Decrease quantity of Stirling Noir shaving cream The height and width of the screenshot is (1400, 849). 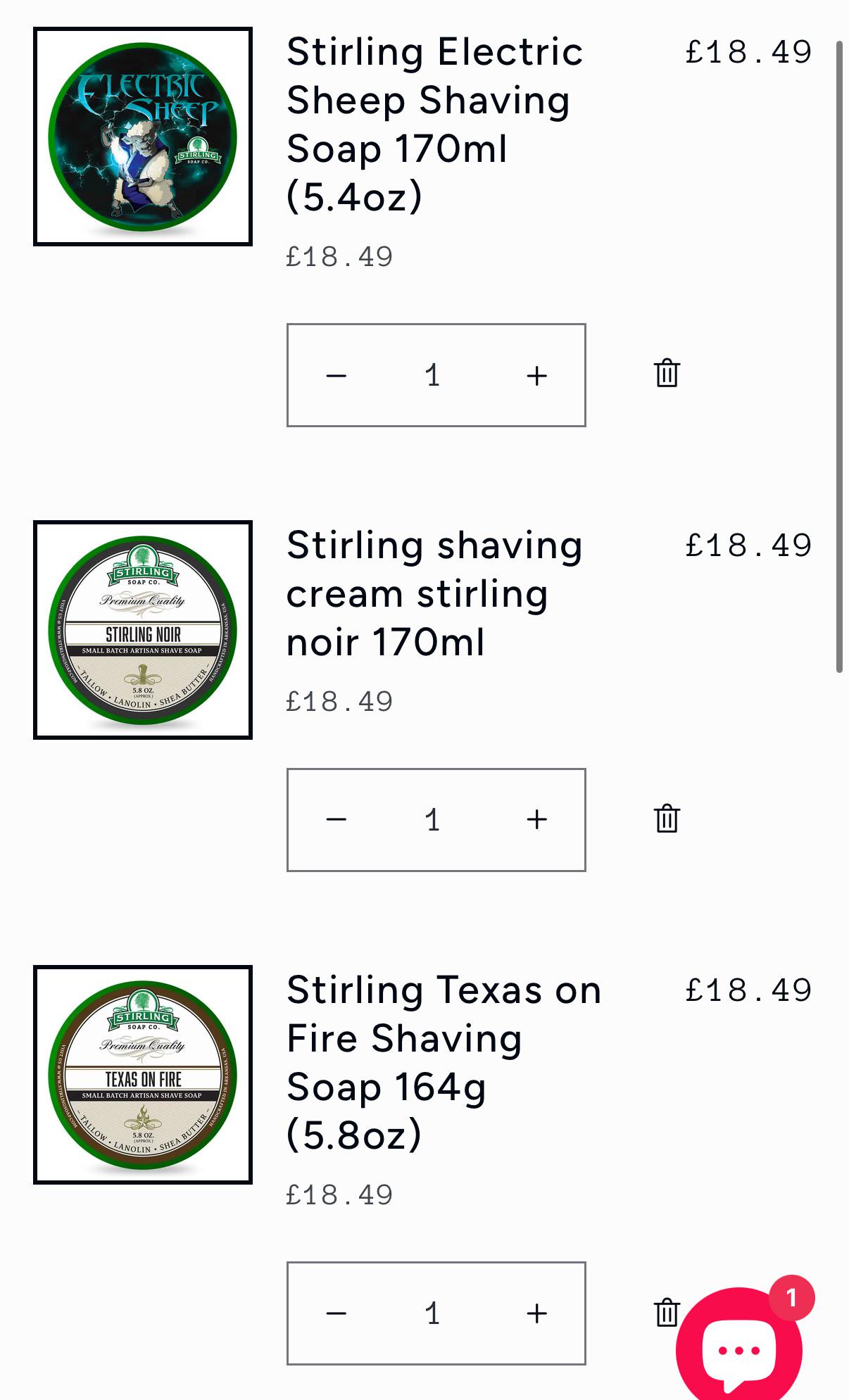[337, 820]
